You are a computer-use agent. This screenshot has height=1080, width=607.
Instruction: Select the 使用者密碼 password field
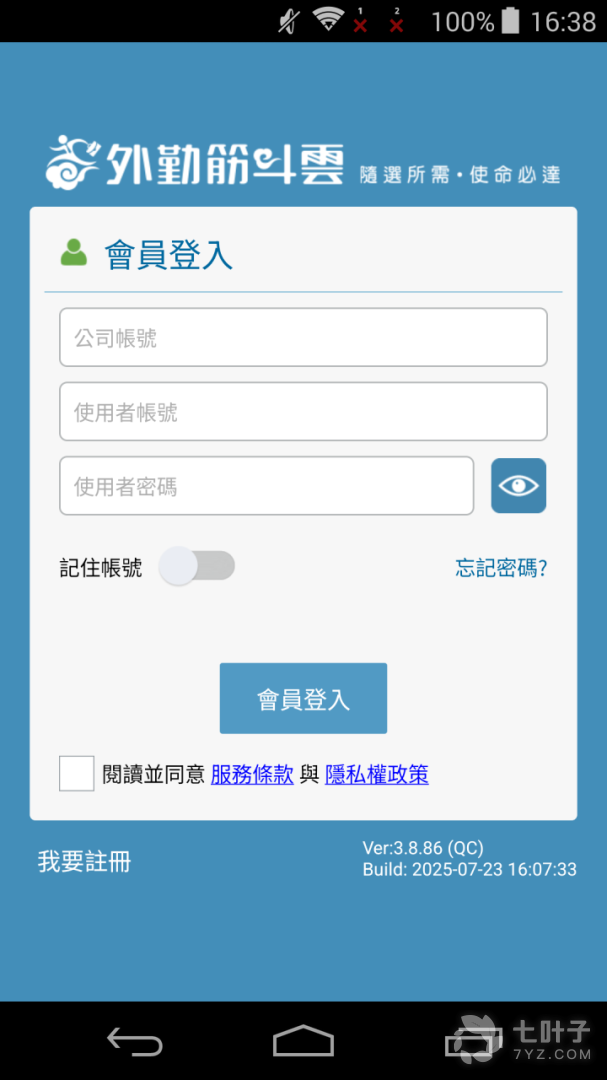coord(266,486)
